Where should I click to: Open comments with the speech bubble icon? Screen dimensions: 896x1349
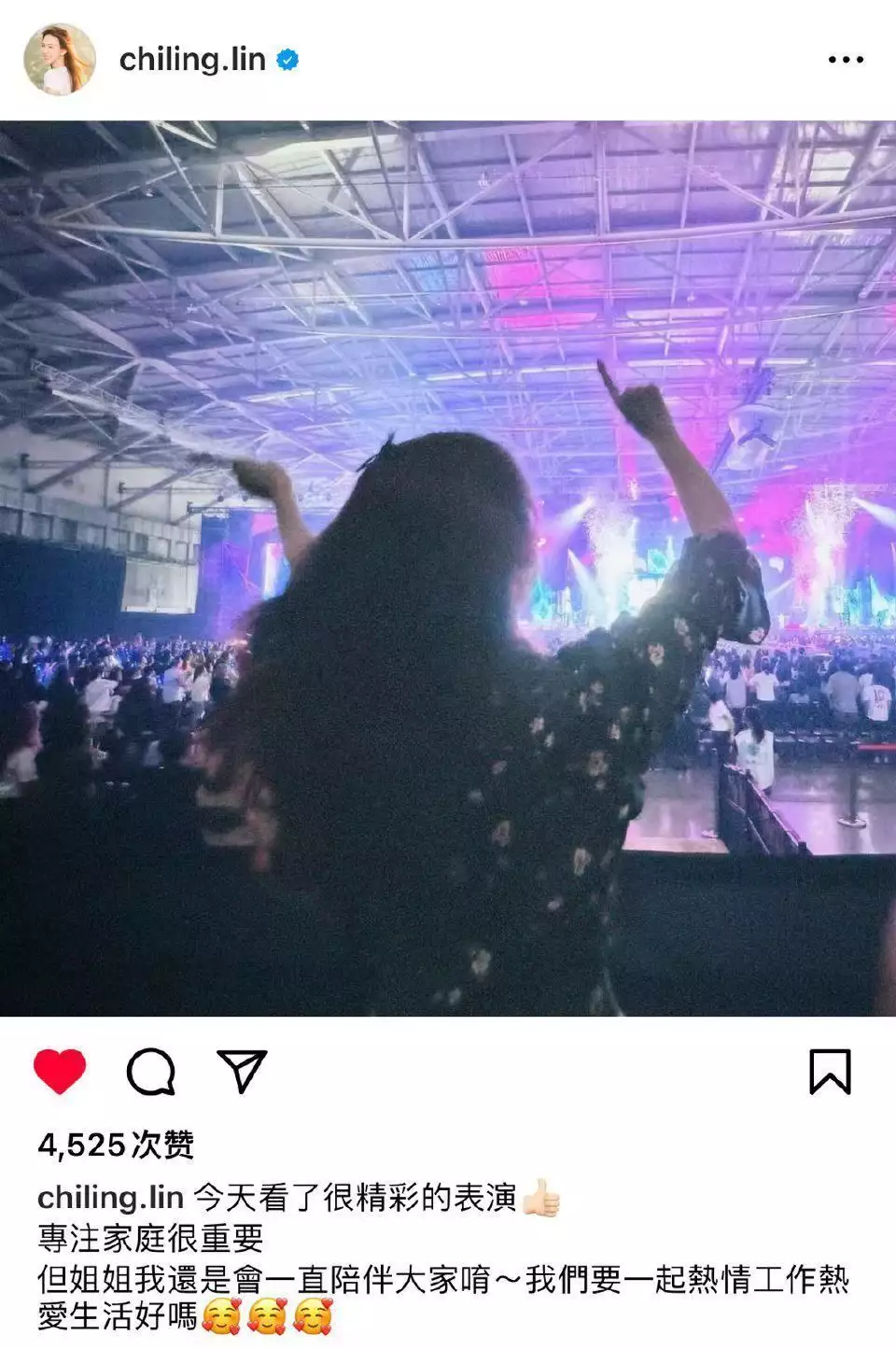(151, 1071)
